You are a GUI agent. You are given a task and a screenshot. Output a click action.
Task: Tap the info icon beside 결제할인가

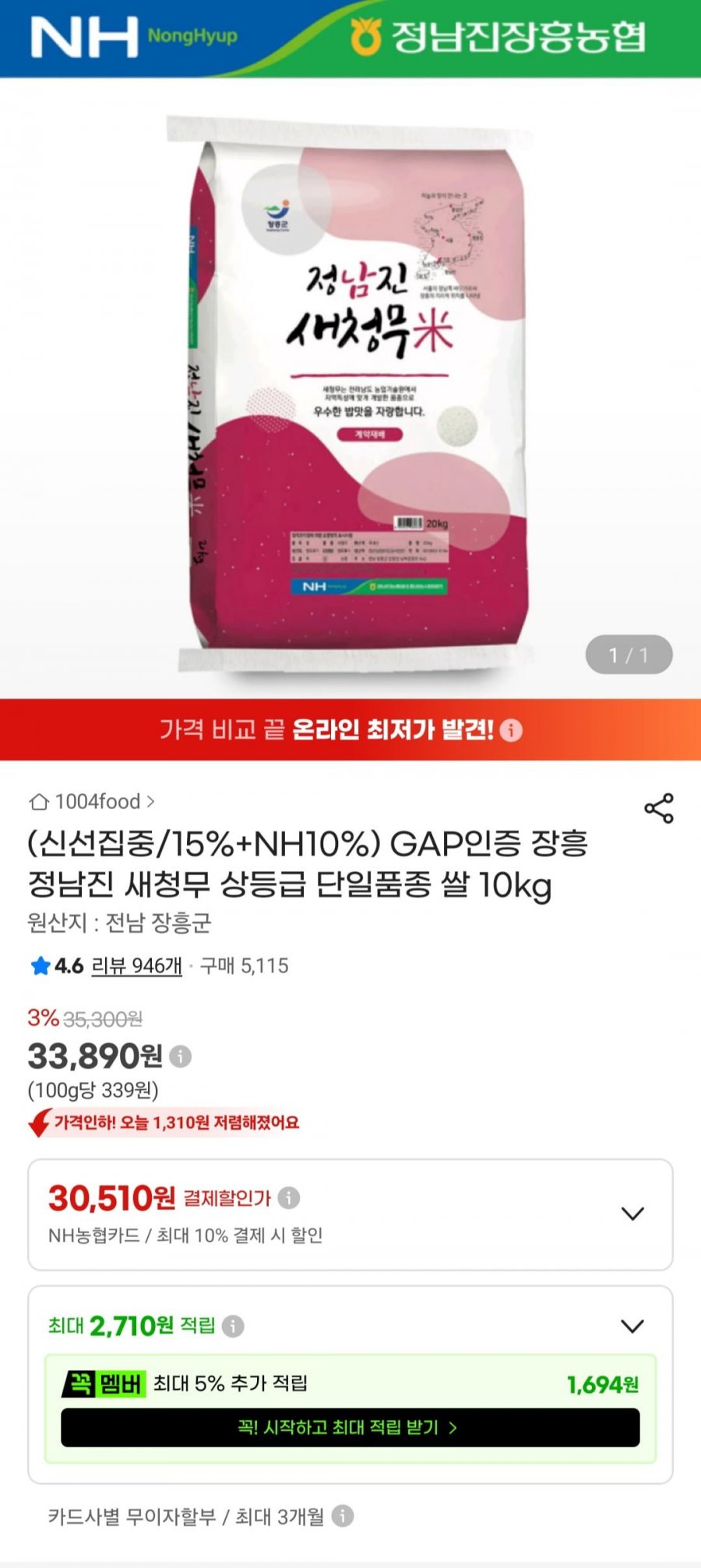(289, 1197)
